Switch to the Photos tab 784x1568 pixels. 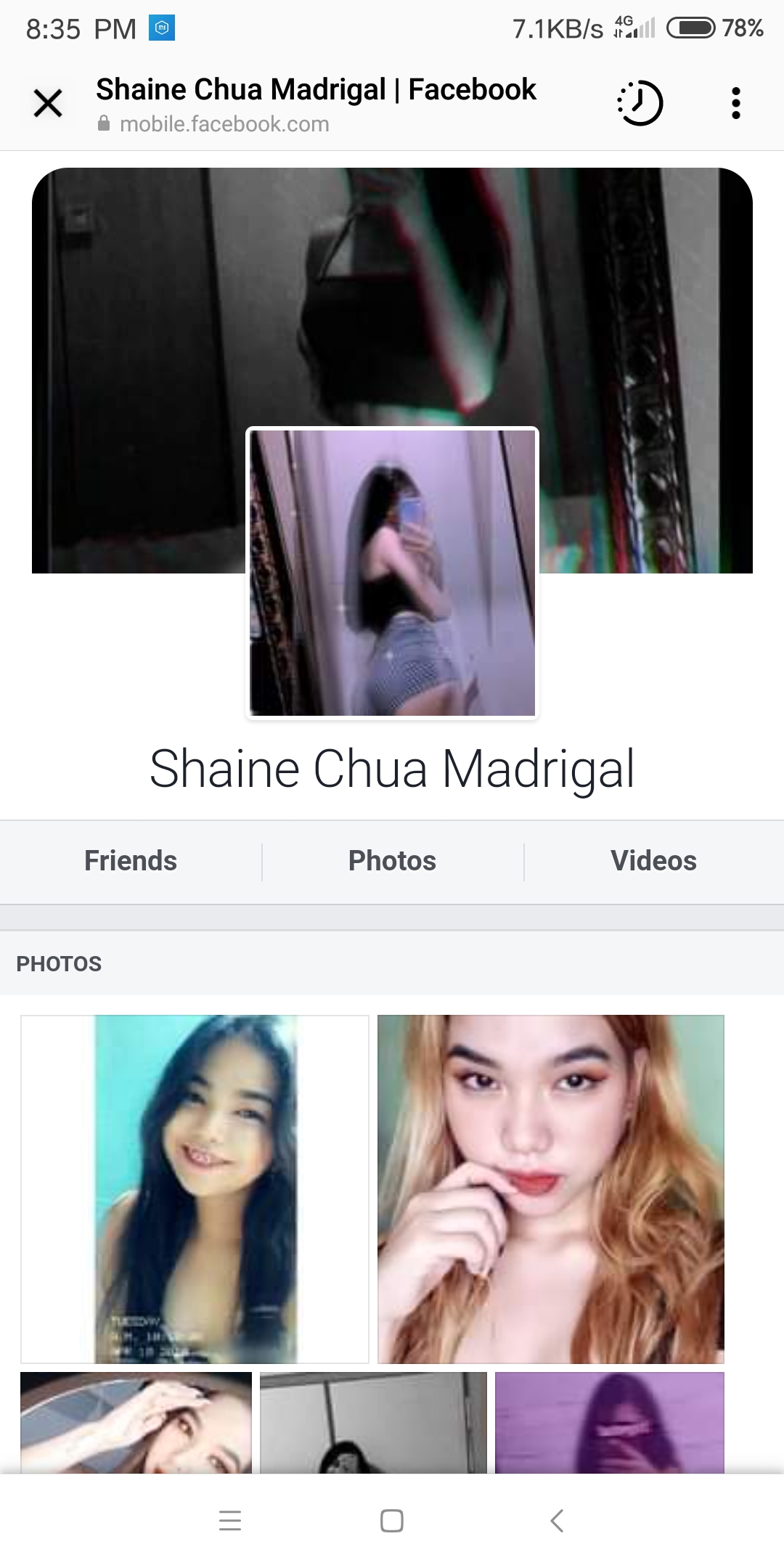[x=392, y=861]
